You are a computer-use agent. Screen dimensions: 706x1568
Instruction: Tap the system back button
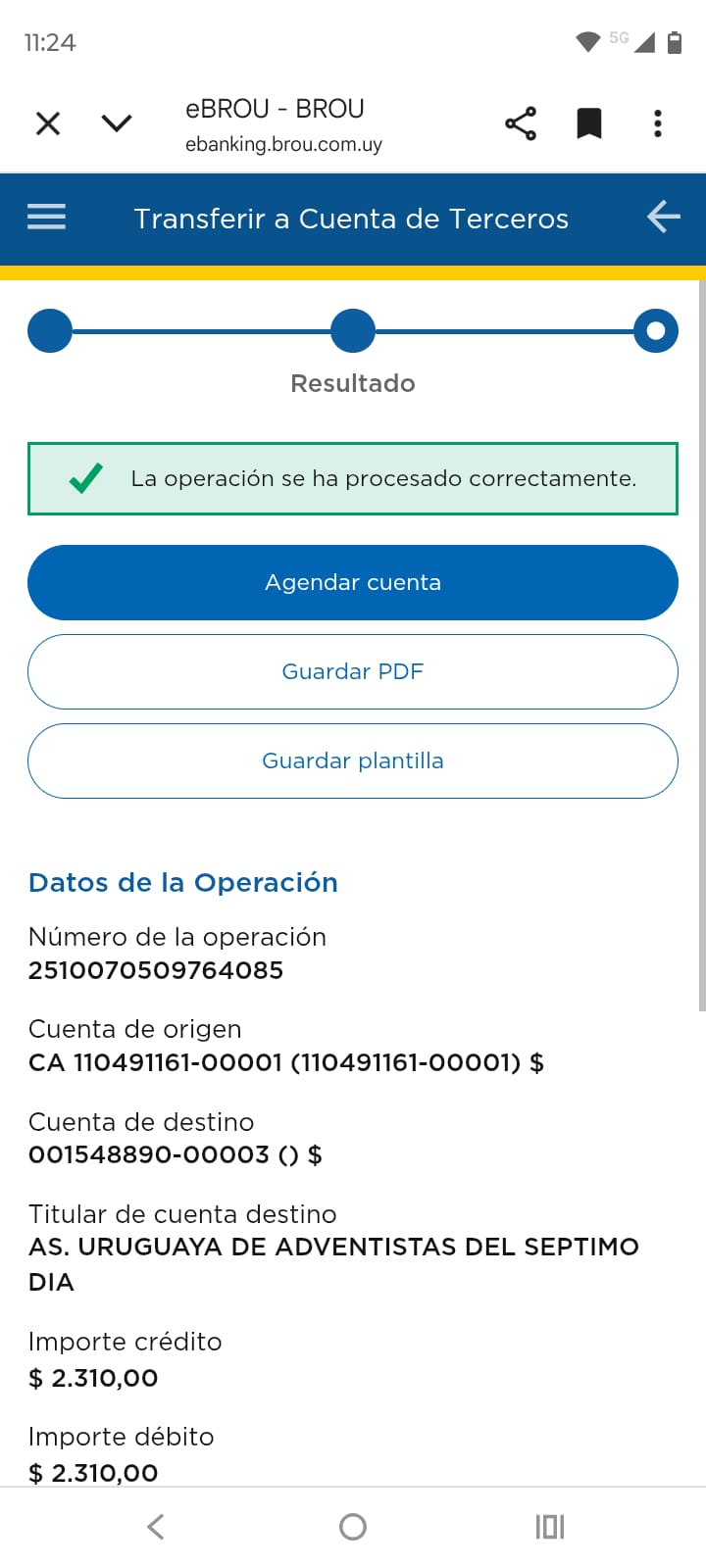[155, 1526]
